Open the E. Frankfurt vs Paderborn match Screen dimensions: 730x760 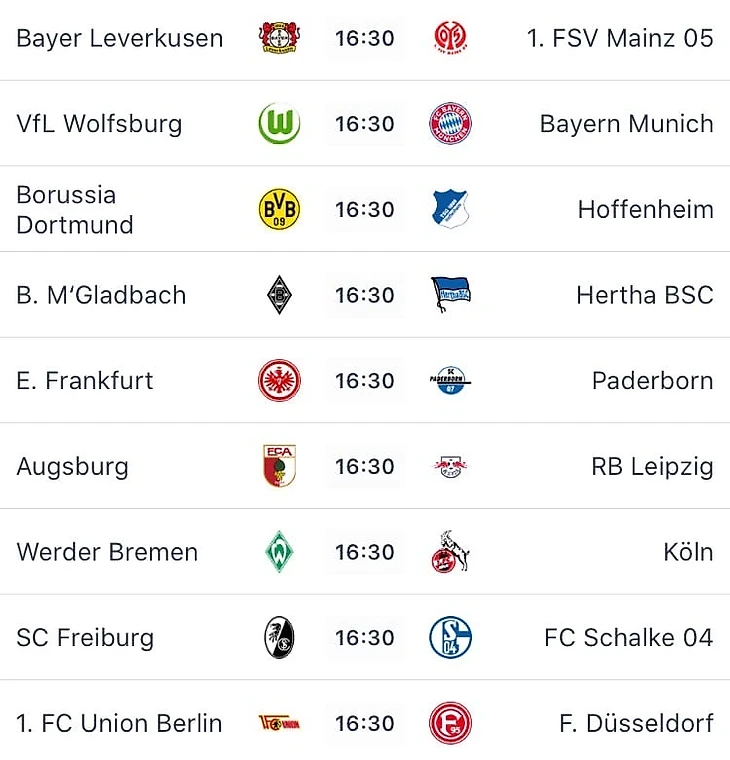[364, 381]
